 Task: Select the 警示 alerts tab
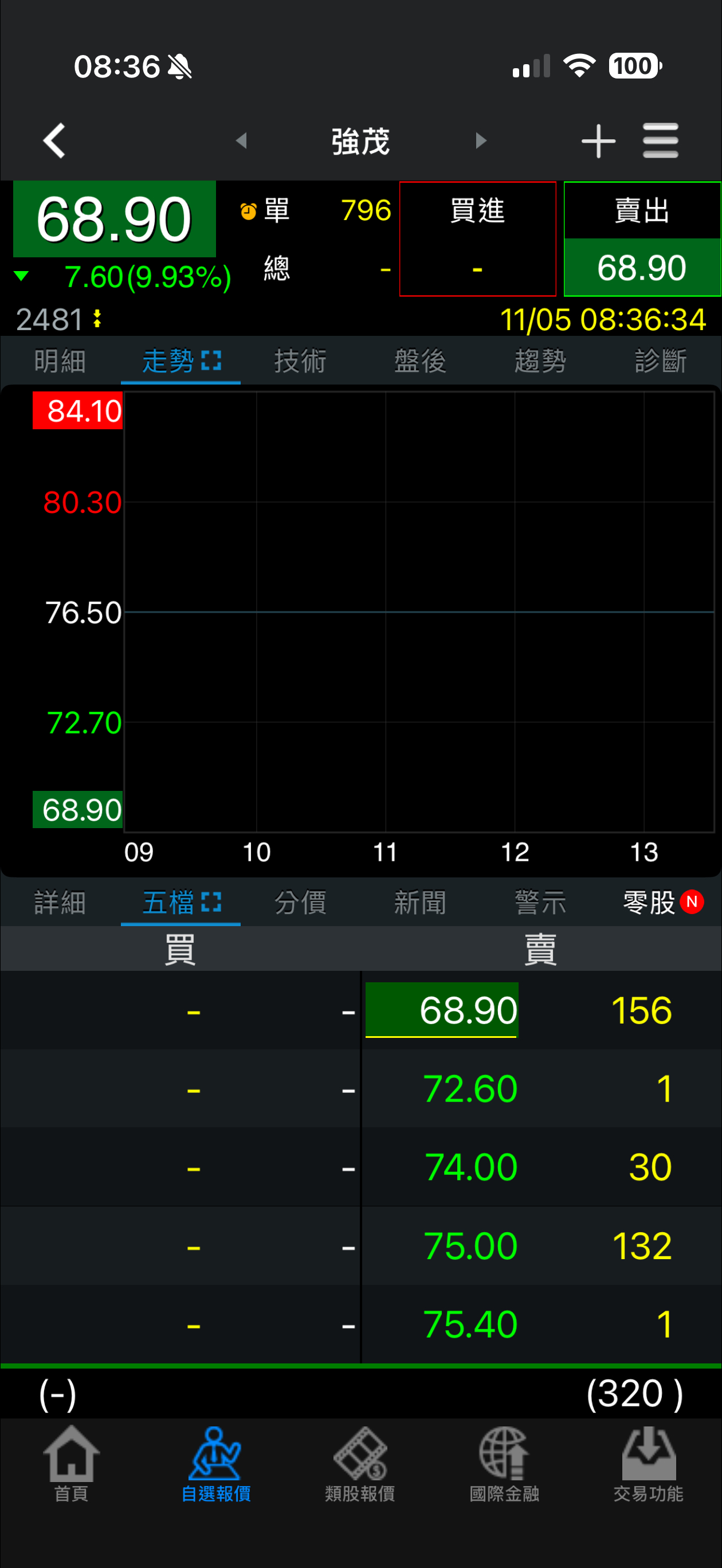540,902
